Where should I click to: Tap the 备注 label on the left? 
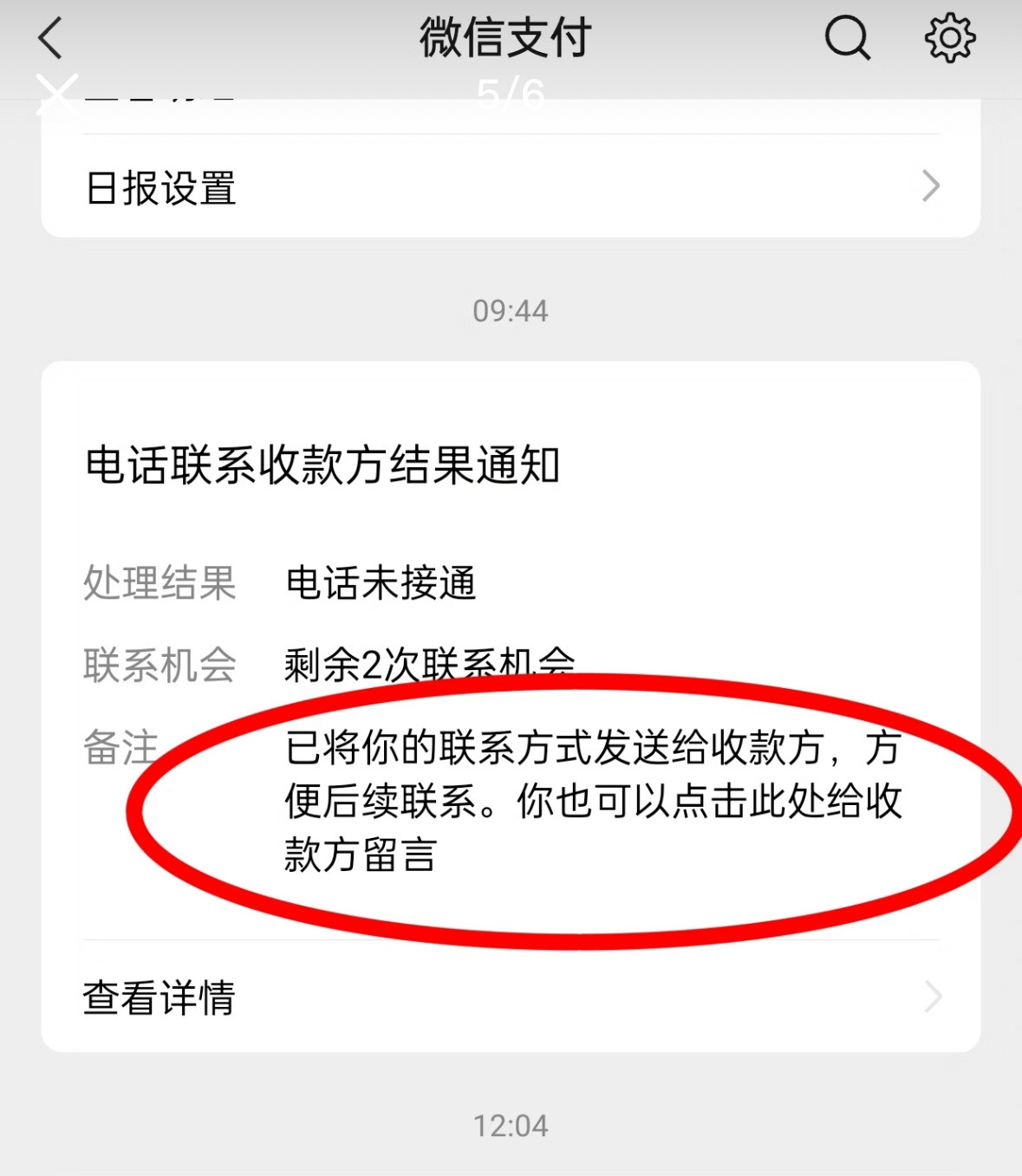point(120,743)
